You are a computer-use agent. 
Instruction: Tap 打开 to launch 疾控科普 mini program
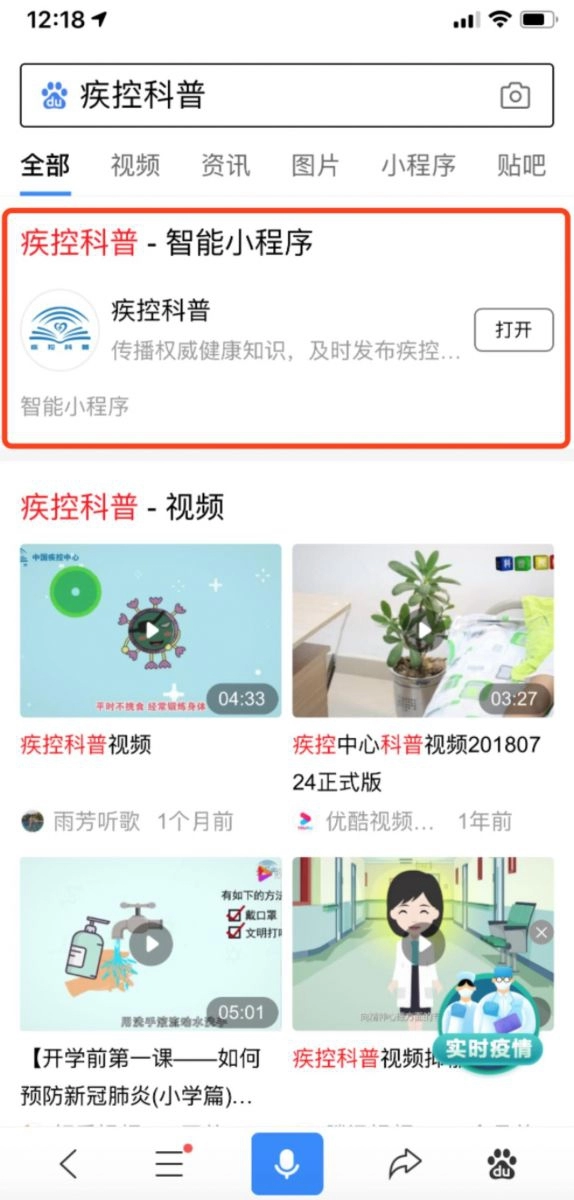tap(513, 330)
